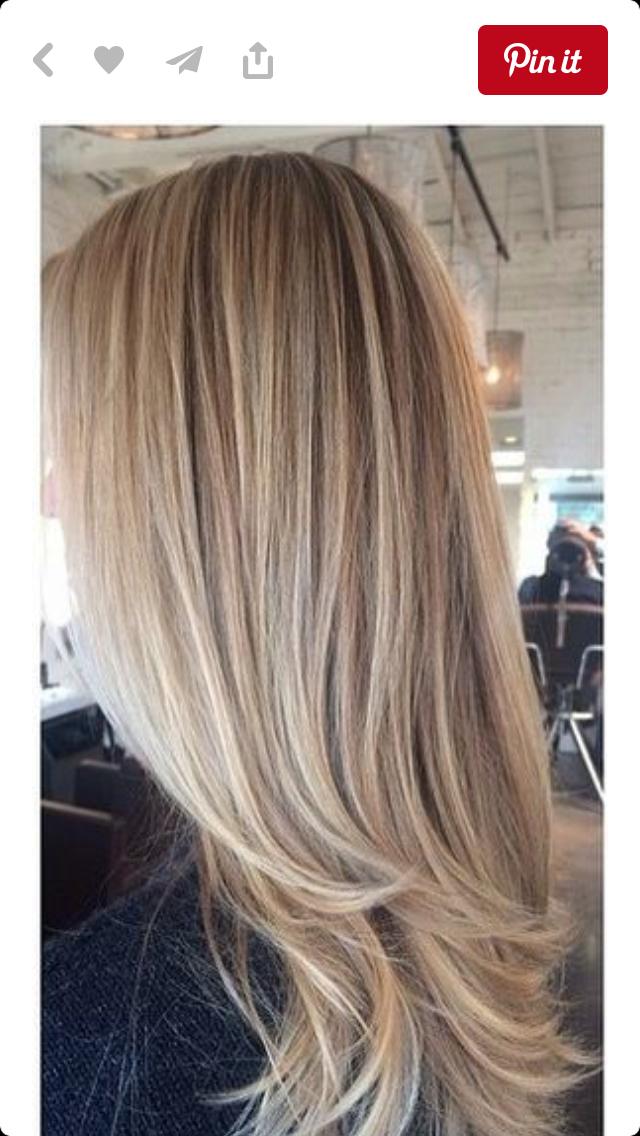640x1136 pixels.
Task: Open the share sheet icon
Action: (258, 60)
